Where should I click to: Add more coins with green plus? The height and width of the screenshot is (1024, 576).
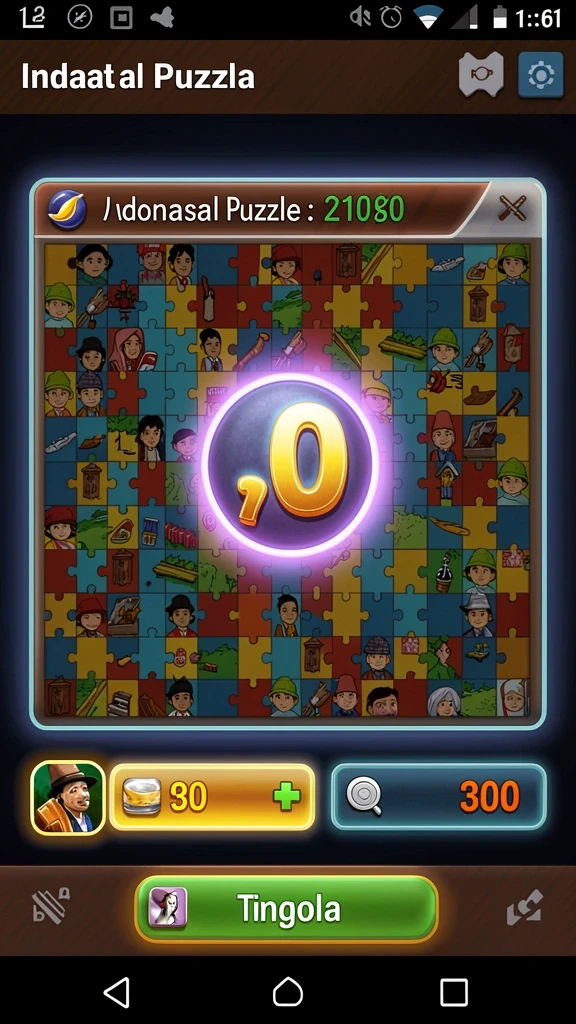[x=287, y=796]
